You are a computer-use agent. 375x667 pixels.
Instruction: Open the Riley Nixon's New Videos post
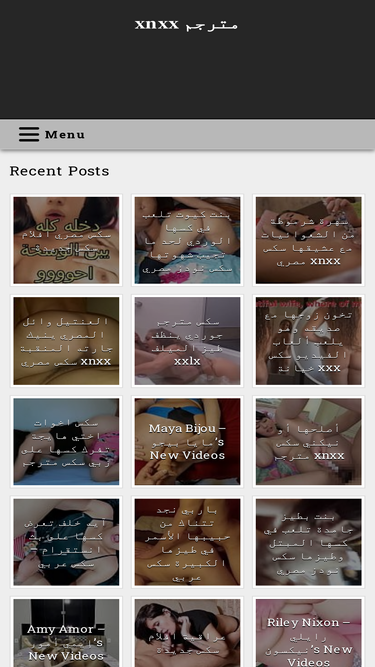coord(309,633)
